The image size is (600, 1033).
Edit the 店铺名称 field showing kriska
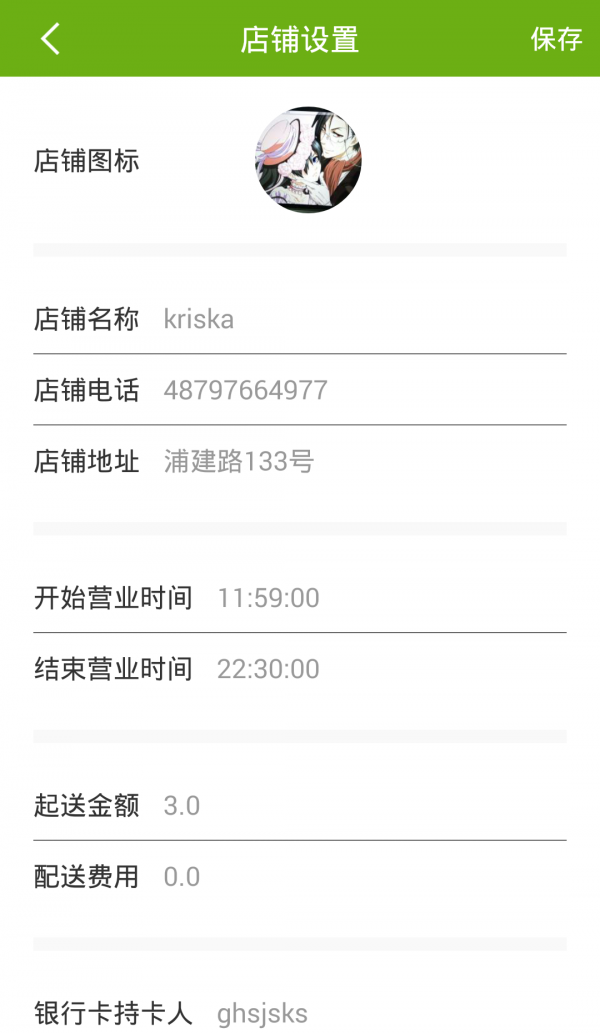pos(364,320)
